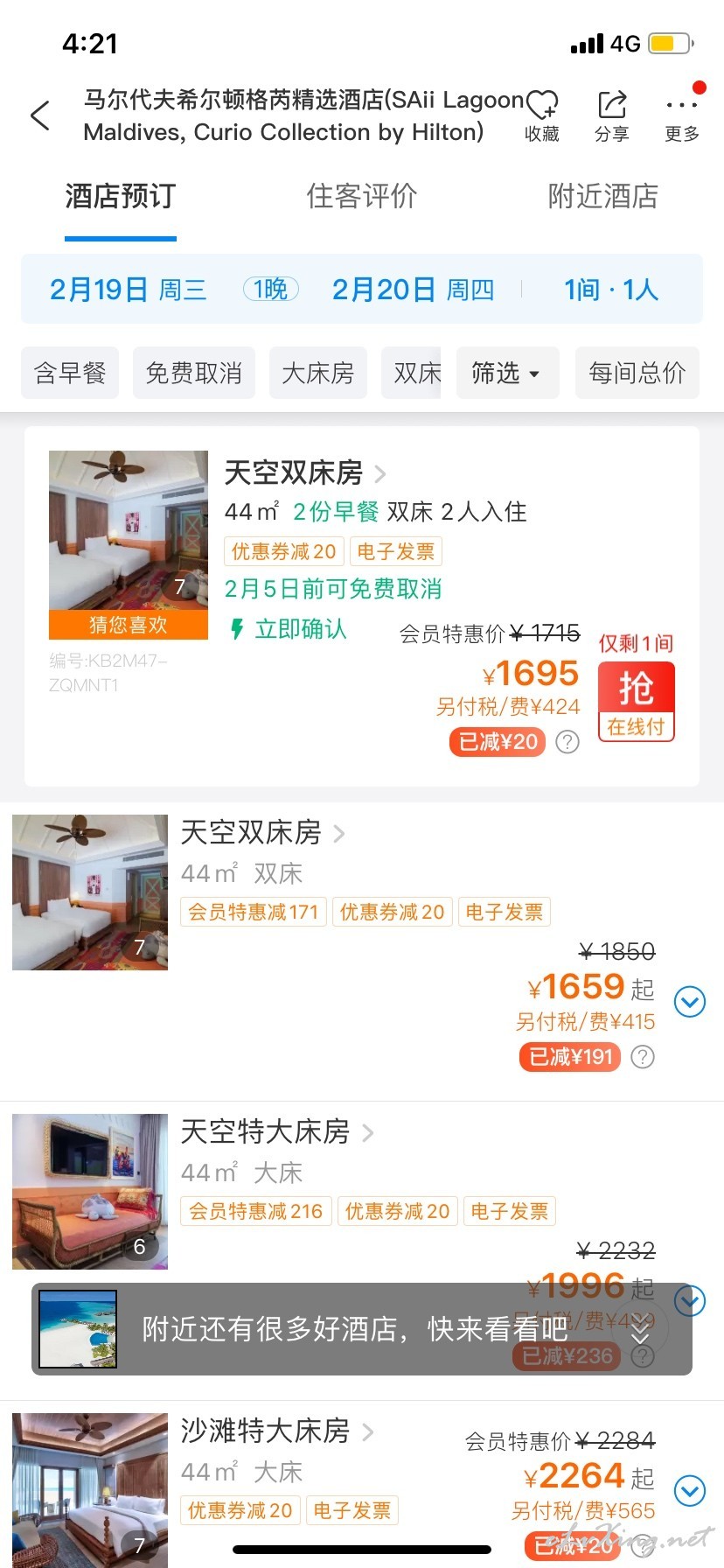The width and height of the screenshot is (724, 1568).
Task: View photos of the ¥1659 天空双床房
Action: click(90, 892)
